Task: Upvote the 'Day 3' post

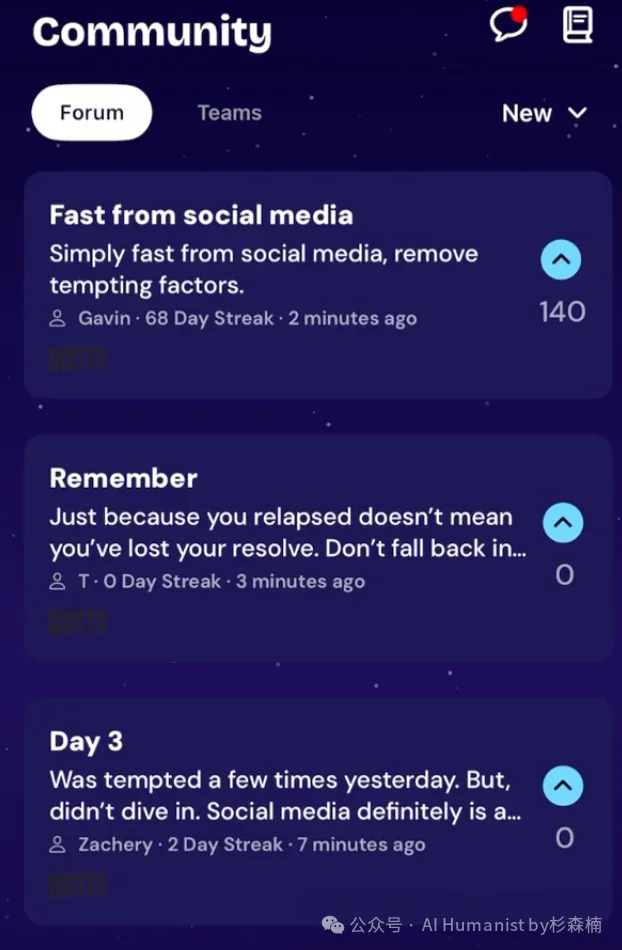Action: (x=562, y=786)
